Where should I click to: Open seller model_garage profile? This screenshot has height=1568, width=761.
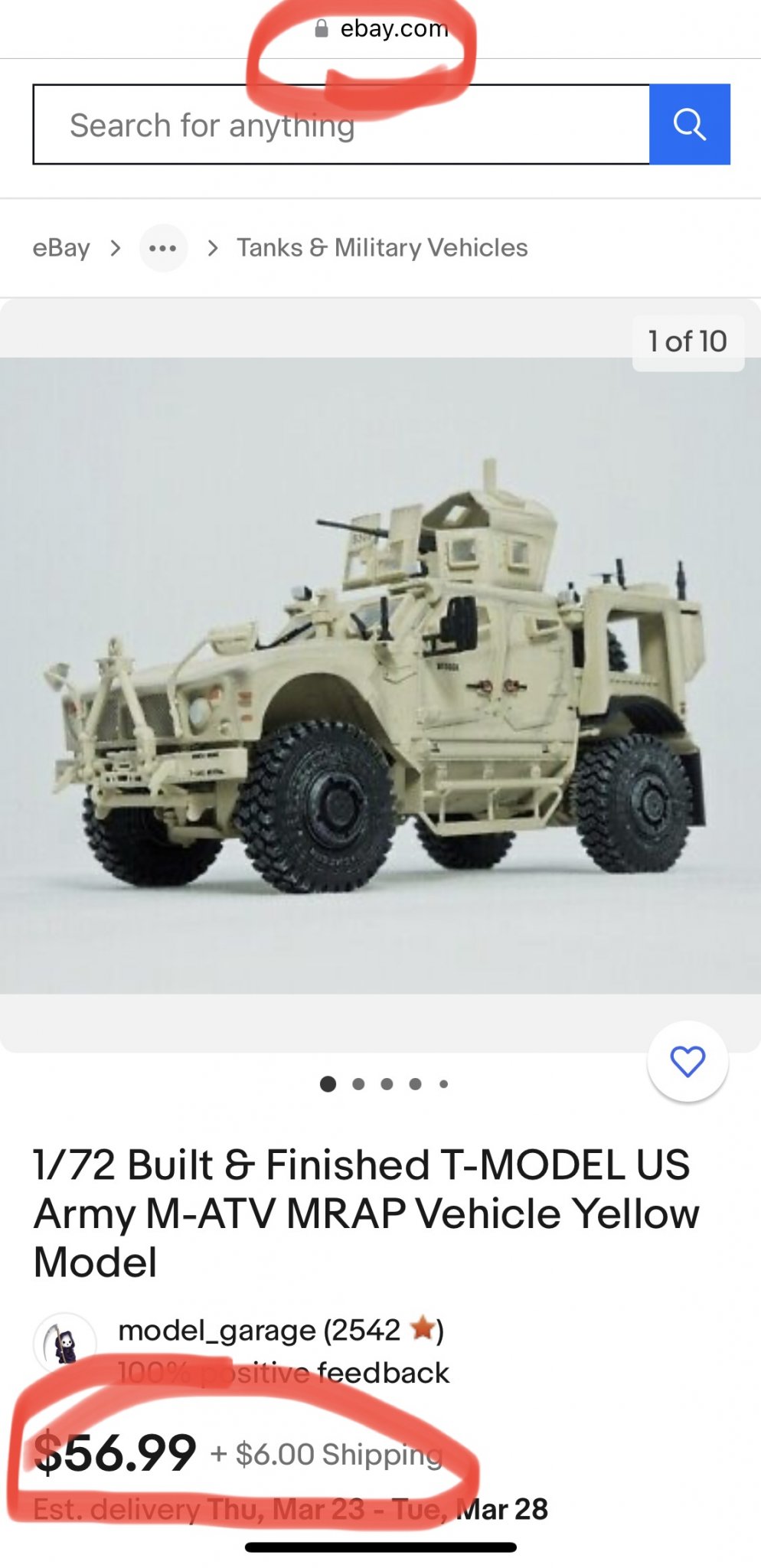point(259,1331)
